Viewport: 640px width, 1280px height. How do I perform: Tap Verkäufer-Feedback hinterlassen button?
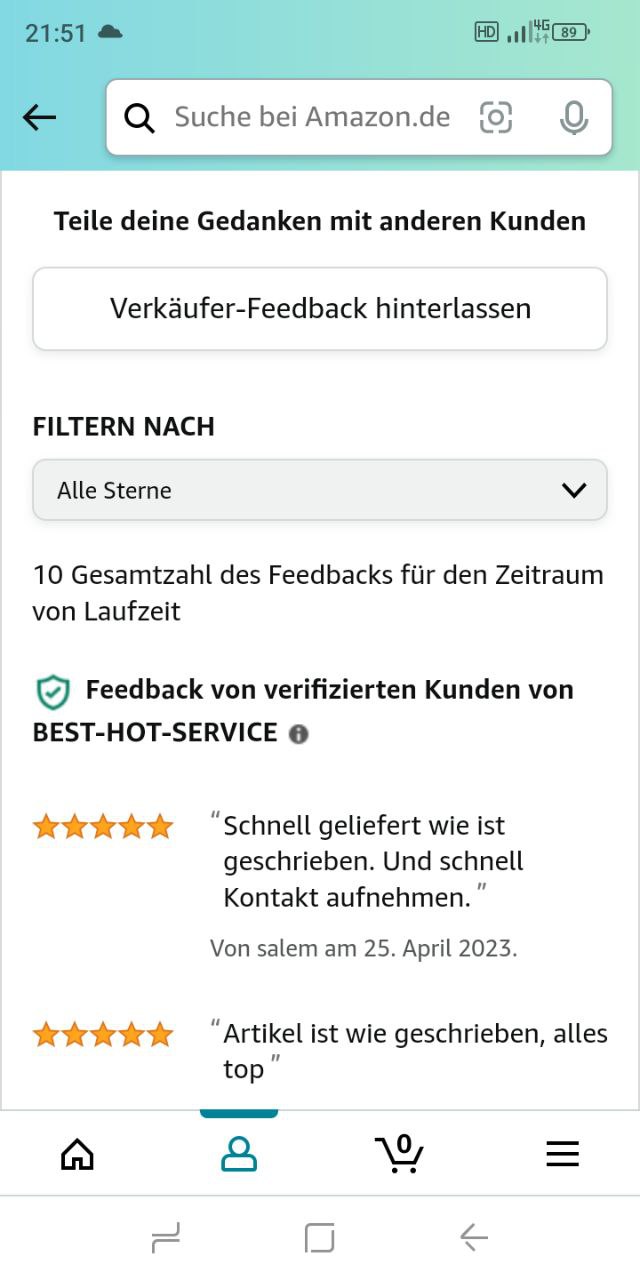pyautogui.click(x=320, y=308)
